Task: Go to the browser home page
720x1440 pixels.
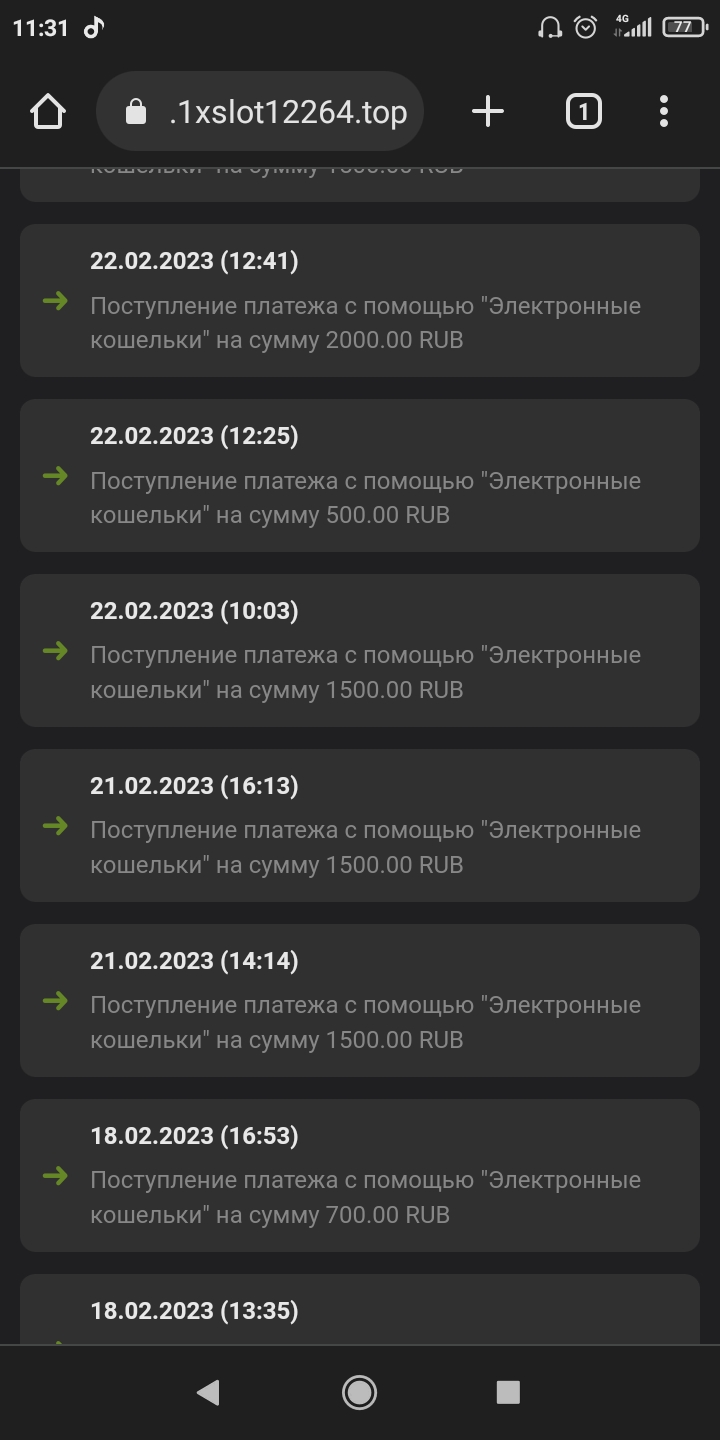Action: point(48,111)
